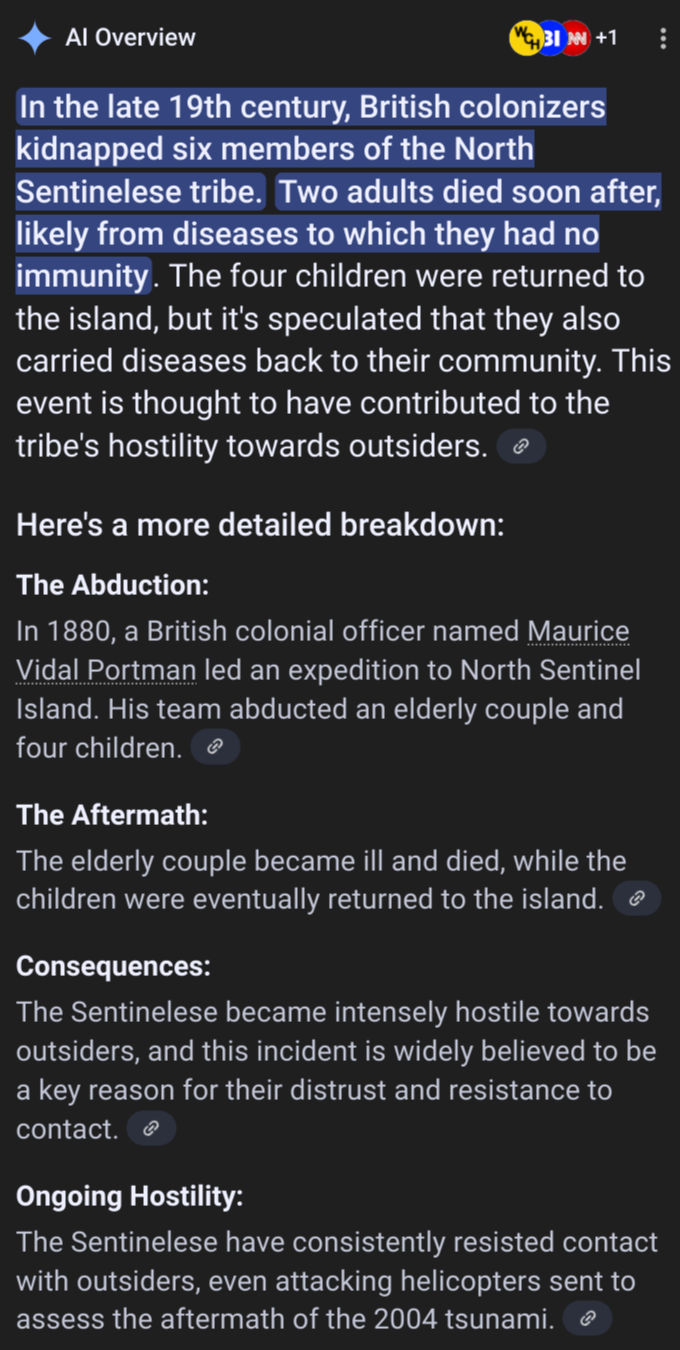The height and width of the screenshot is (1350, 680).
Task: Open the AI Overview overflow menu
Action: click(662, 38)
